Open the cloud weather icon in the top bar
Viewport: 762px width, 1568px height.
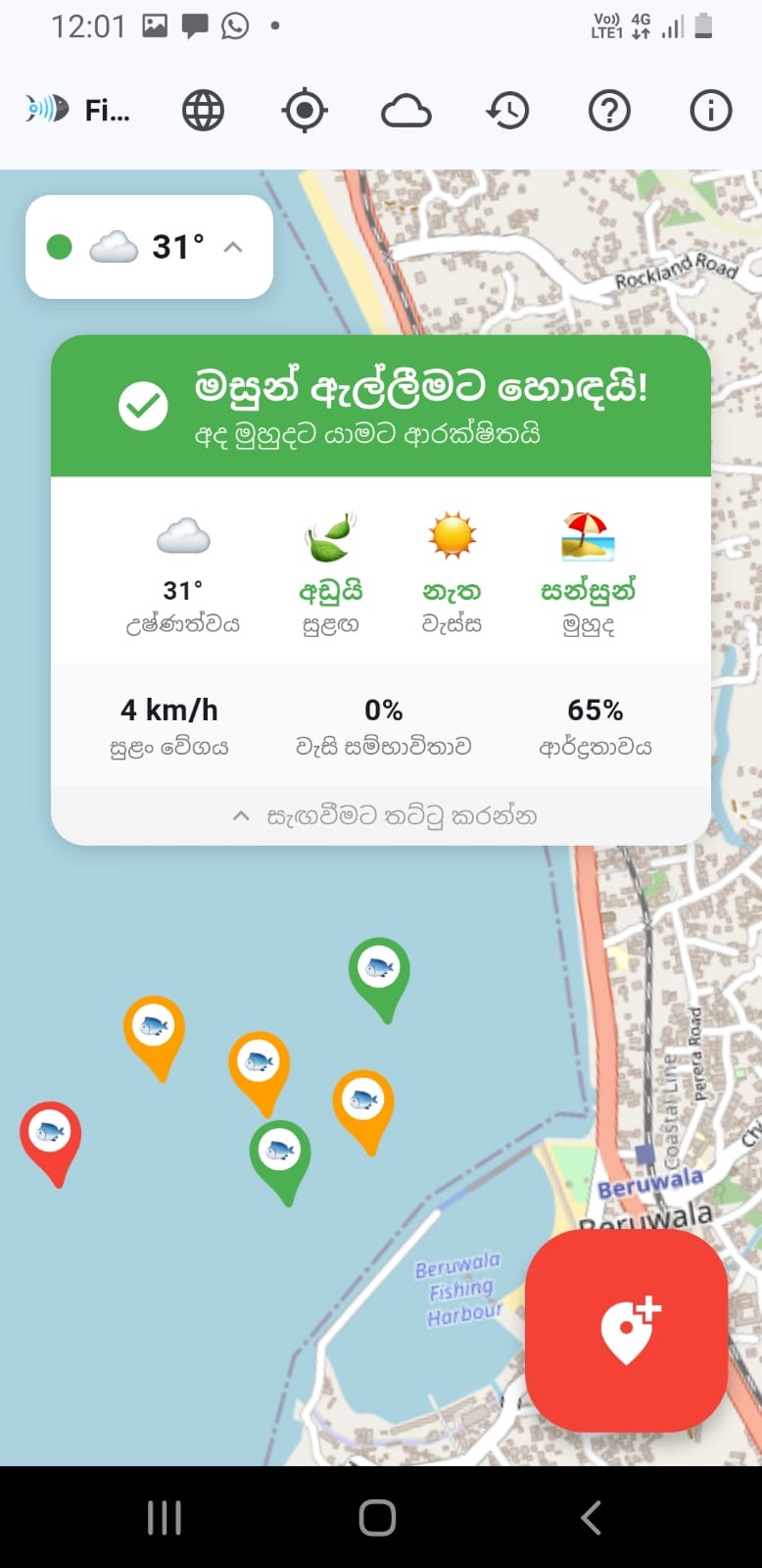coord(405,110)
